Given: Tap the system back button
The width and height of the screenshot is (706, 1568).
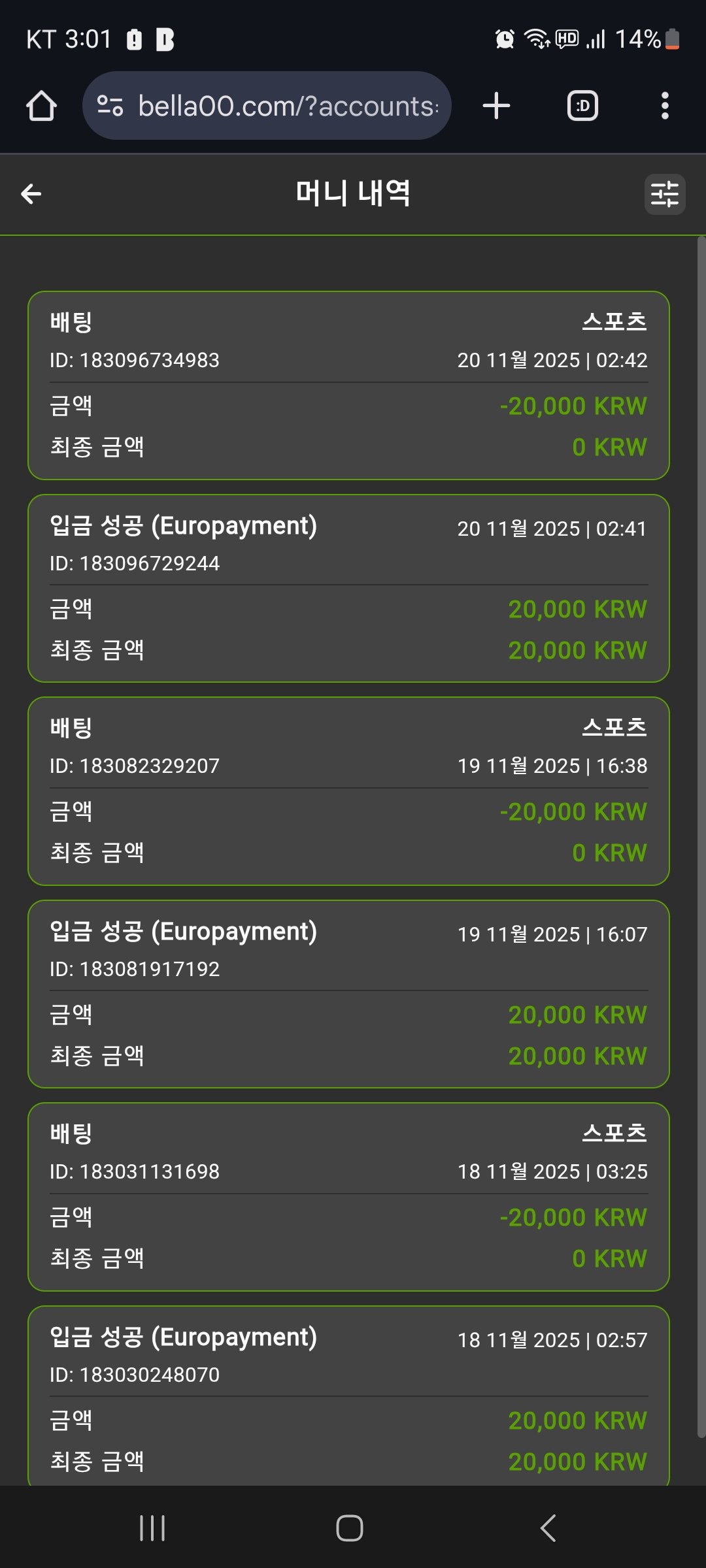Looking at the screenshot, I should tap(548, 1528).
